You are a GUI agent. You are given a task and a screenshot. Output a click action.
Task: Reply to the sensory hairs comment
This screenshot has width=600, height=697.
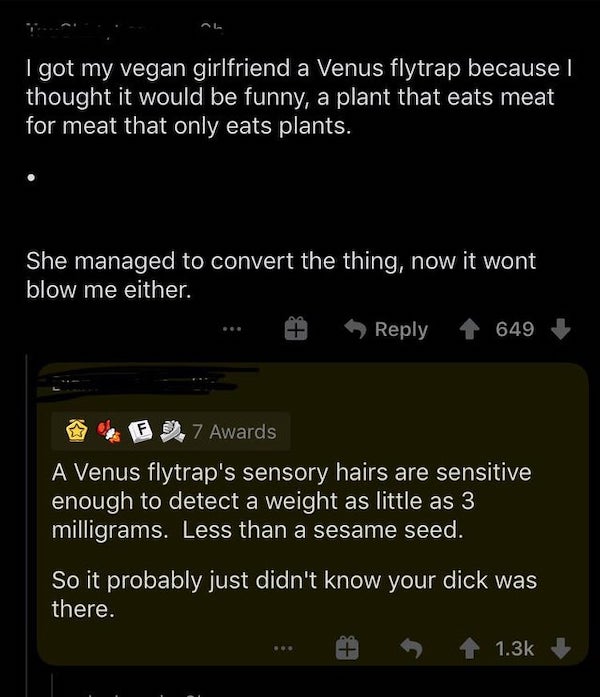(x=412, y=648)
